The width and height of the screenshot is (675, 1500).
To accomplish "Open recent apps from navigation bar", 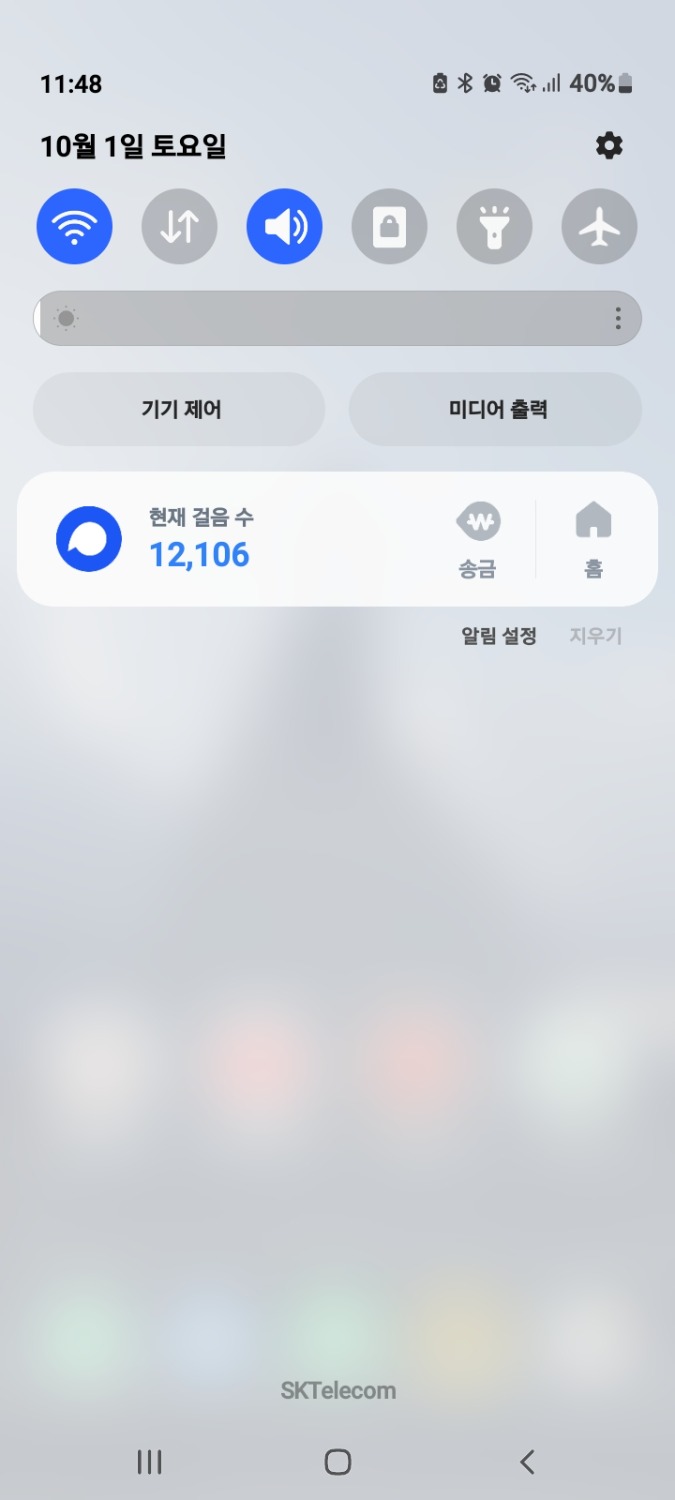I will coord(149,1462).
